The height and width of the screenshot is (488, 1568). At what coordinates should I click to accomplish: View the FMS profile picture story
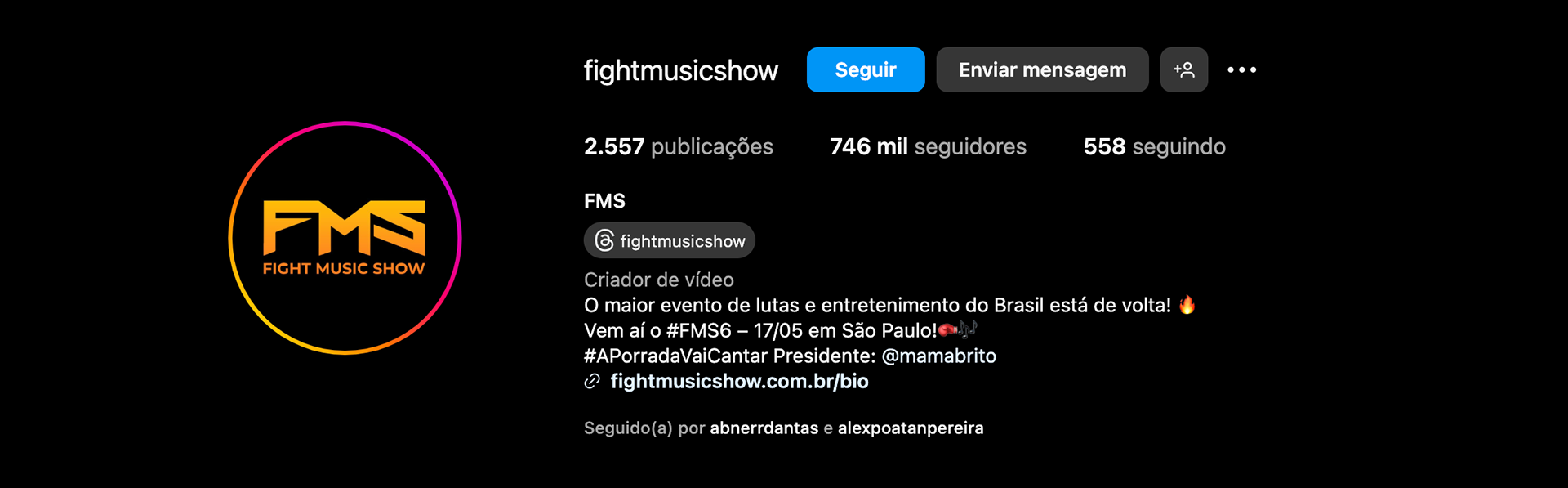(345, 238)
